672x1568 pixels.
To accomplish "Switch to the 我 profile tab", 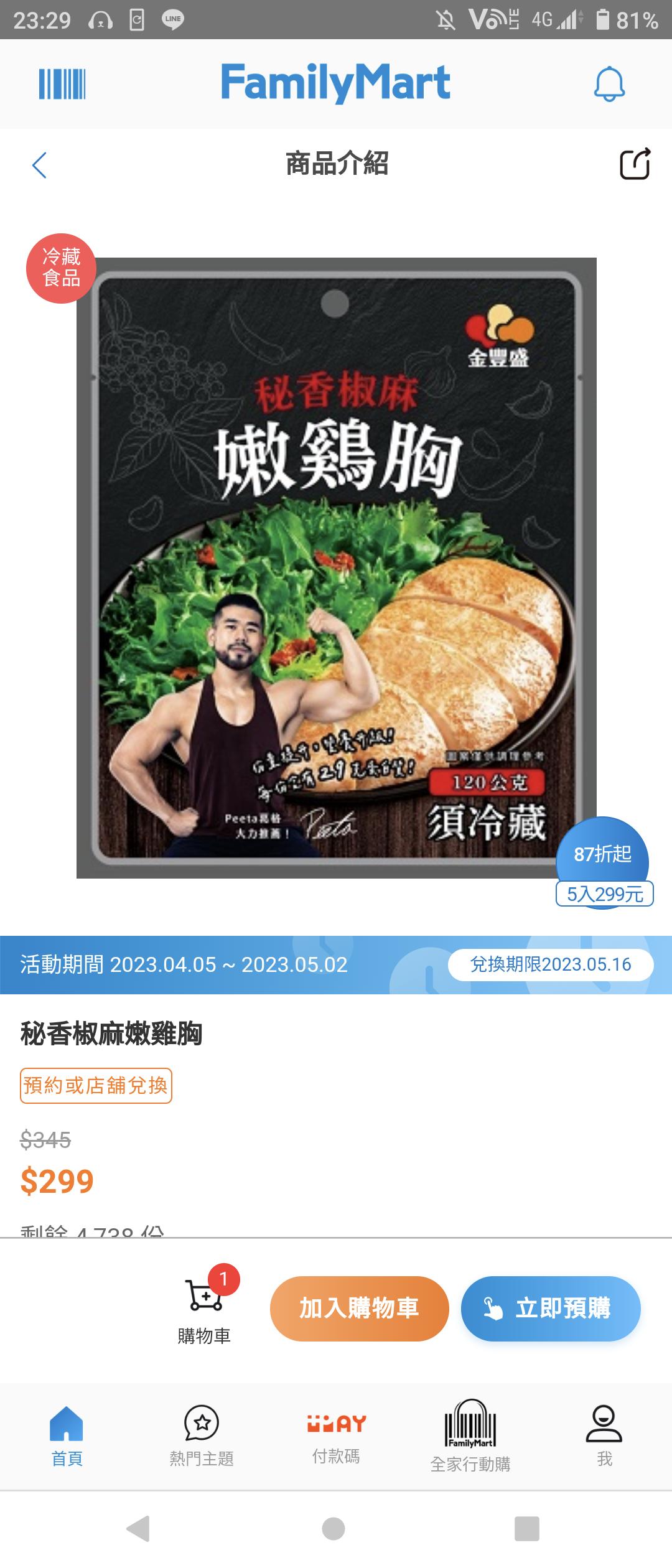I will coord(604,1436).
